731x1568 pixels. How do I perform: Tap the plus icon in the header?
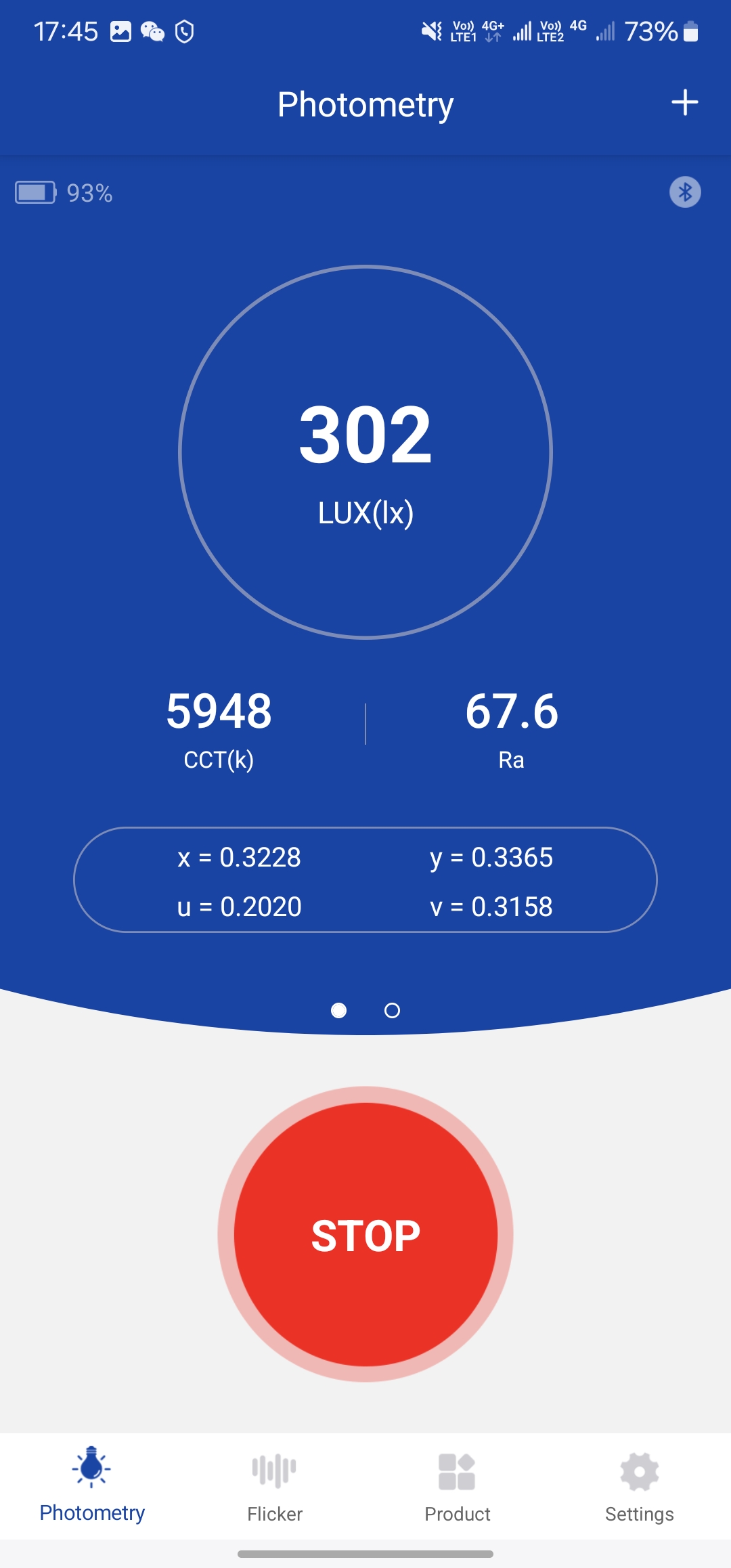click(684, 103)
